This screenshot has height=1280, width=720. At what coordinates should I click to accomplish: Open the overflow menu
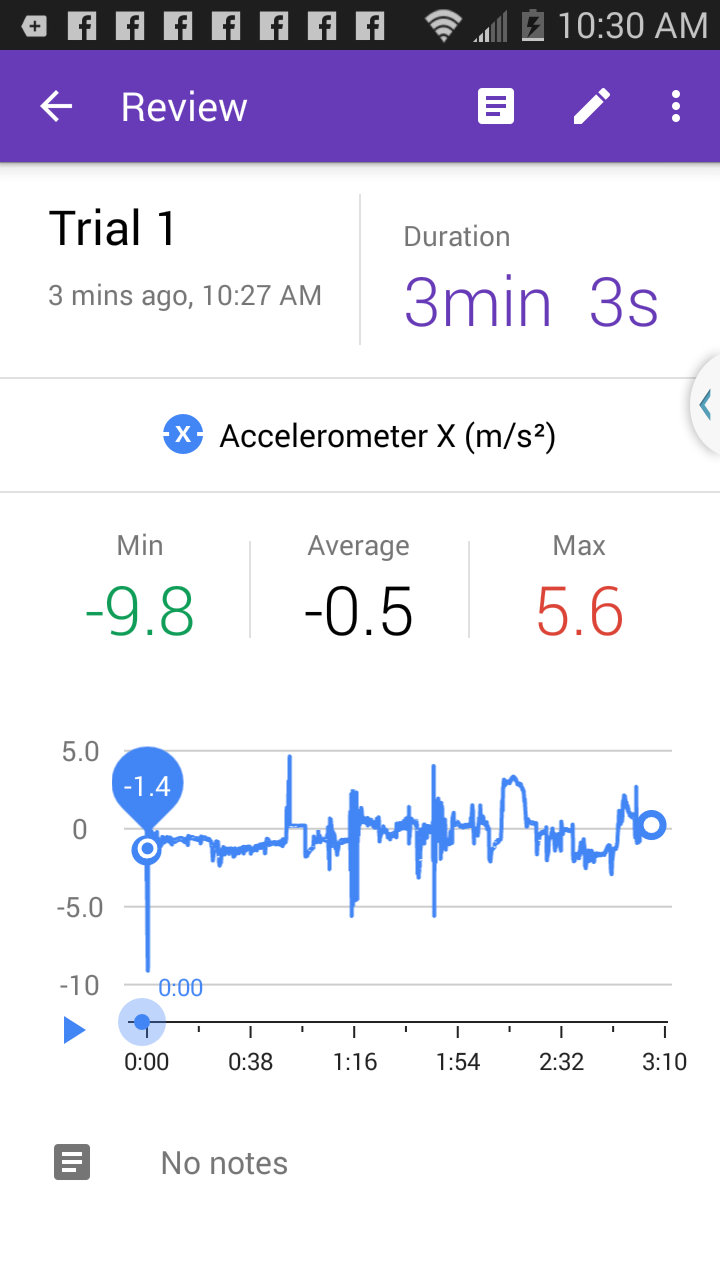click(676, 107)
